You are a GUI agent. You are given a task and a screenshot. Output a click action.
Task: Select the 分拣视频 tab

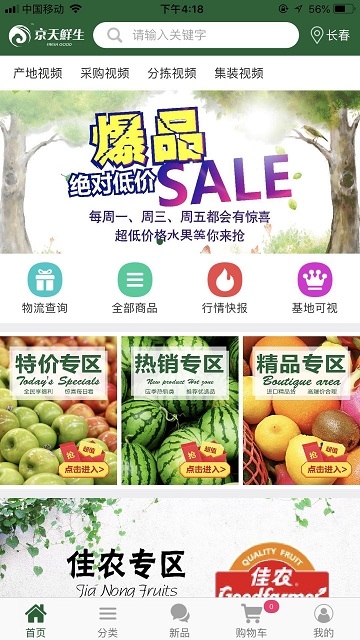click(172, 73)
